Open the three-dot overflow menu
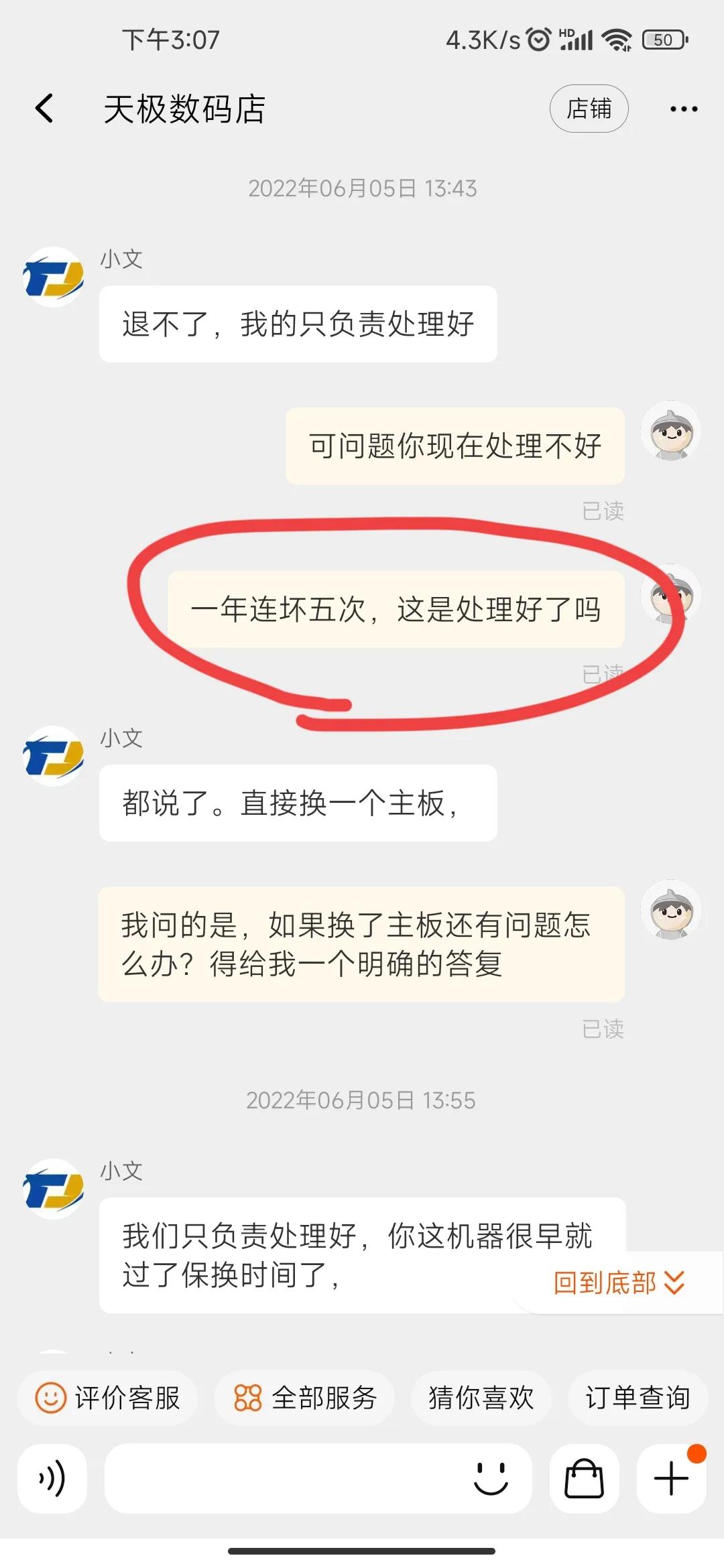724x1568 pixels. 682,108
